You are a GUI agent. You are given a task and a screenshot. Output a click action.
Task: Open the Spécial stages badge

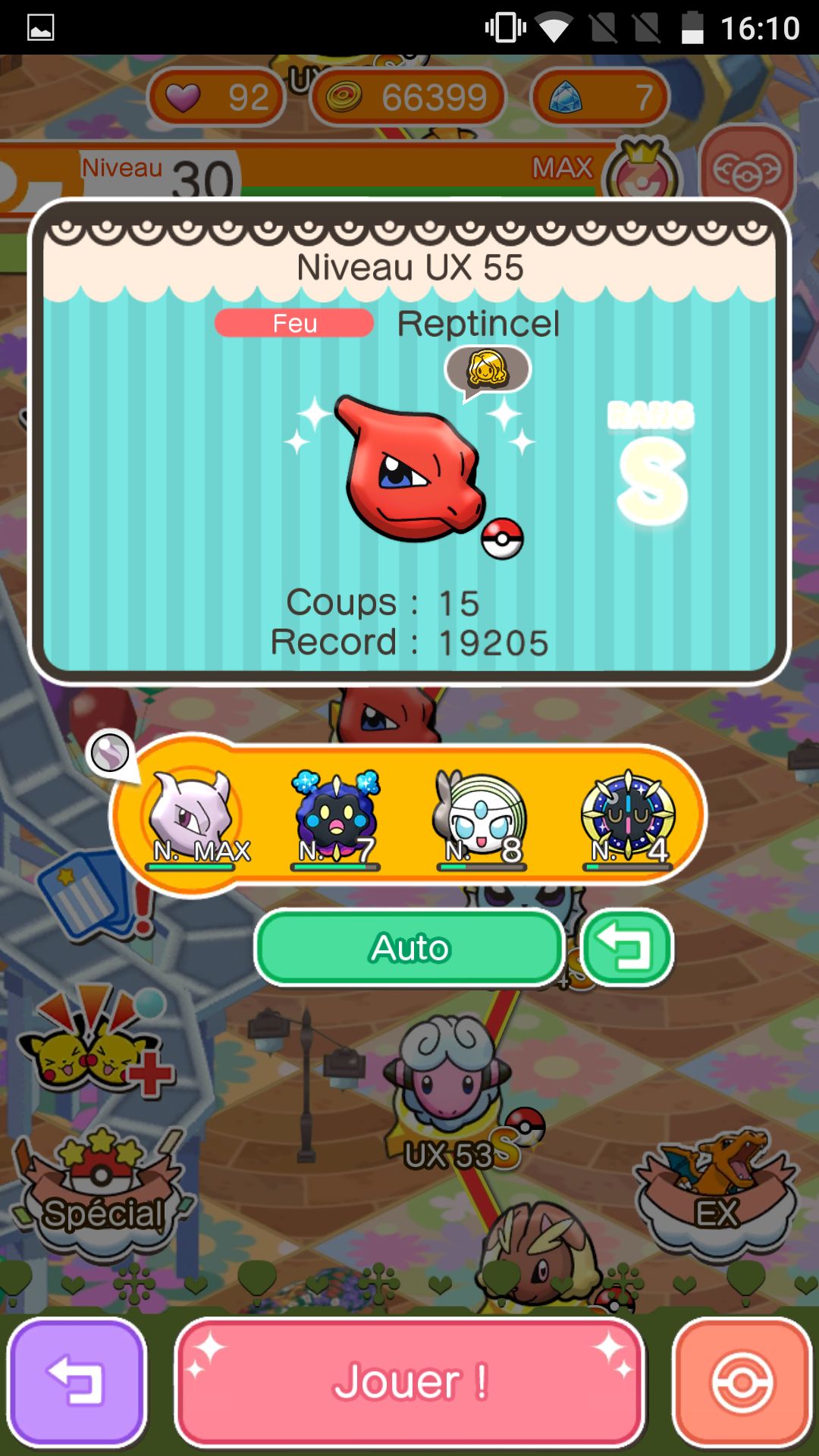[102, 1191]
